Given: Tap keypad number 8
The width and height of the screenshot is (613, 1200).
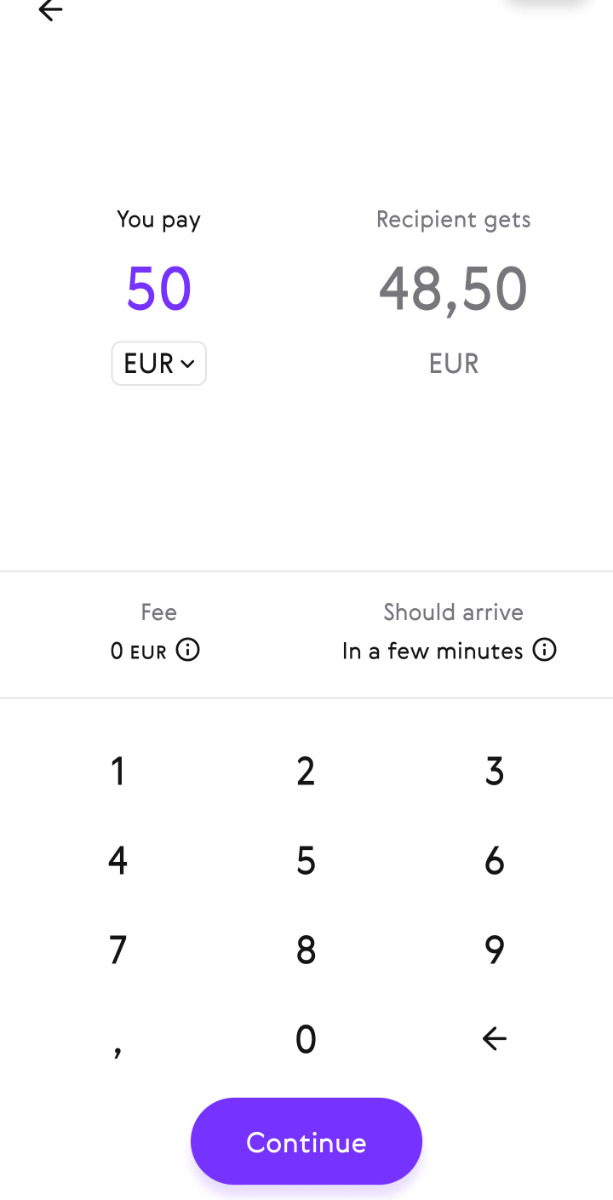Looking at the screenshot, I should [306, 949].
